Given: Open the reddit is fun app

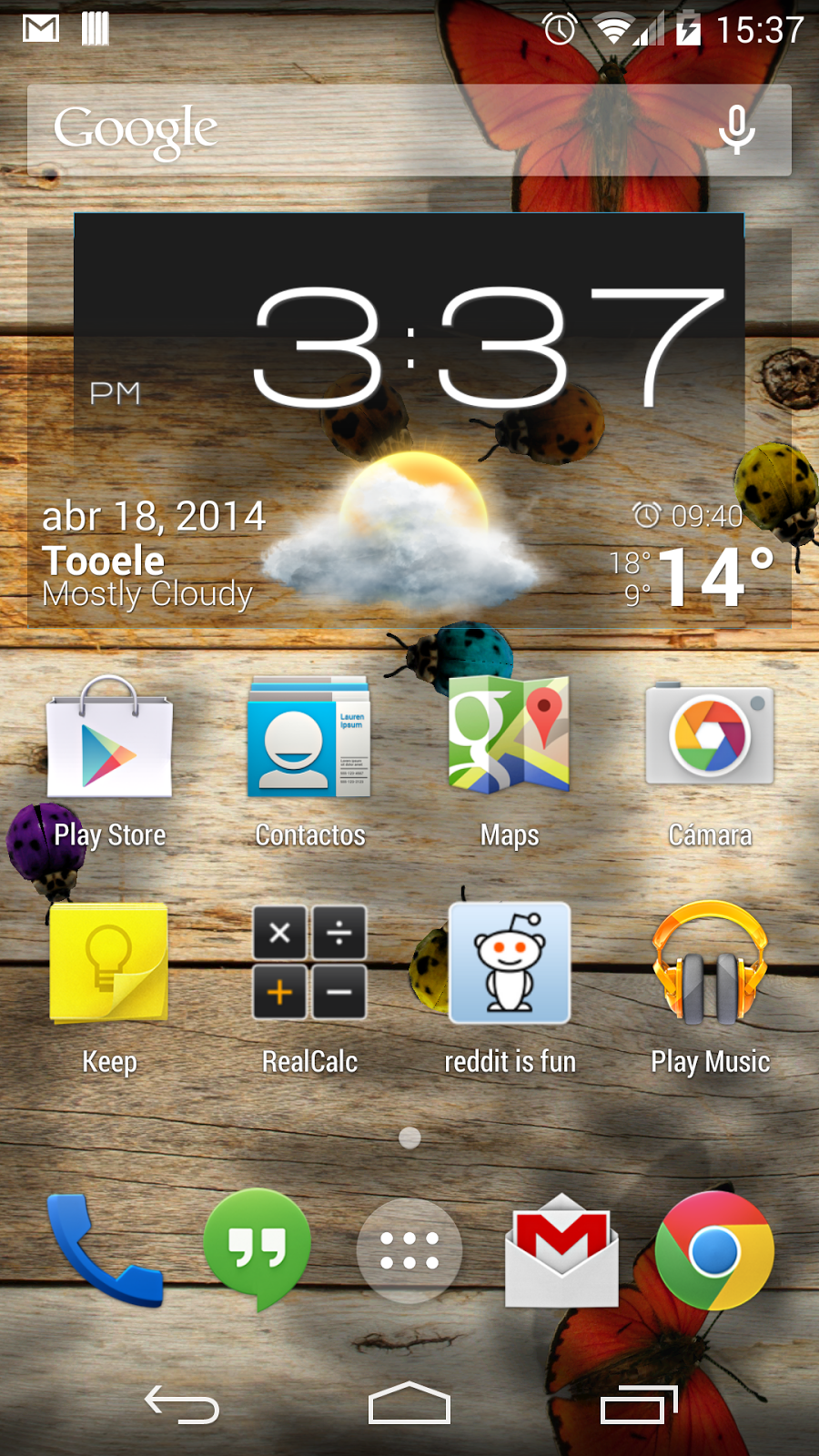Looking at the screenshot, I should (x=510, y=965).
